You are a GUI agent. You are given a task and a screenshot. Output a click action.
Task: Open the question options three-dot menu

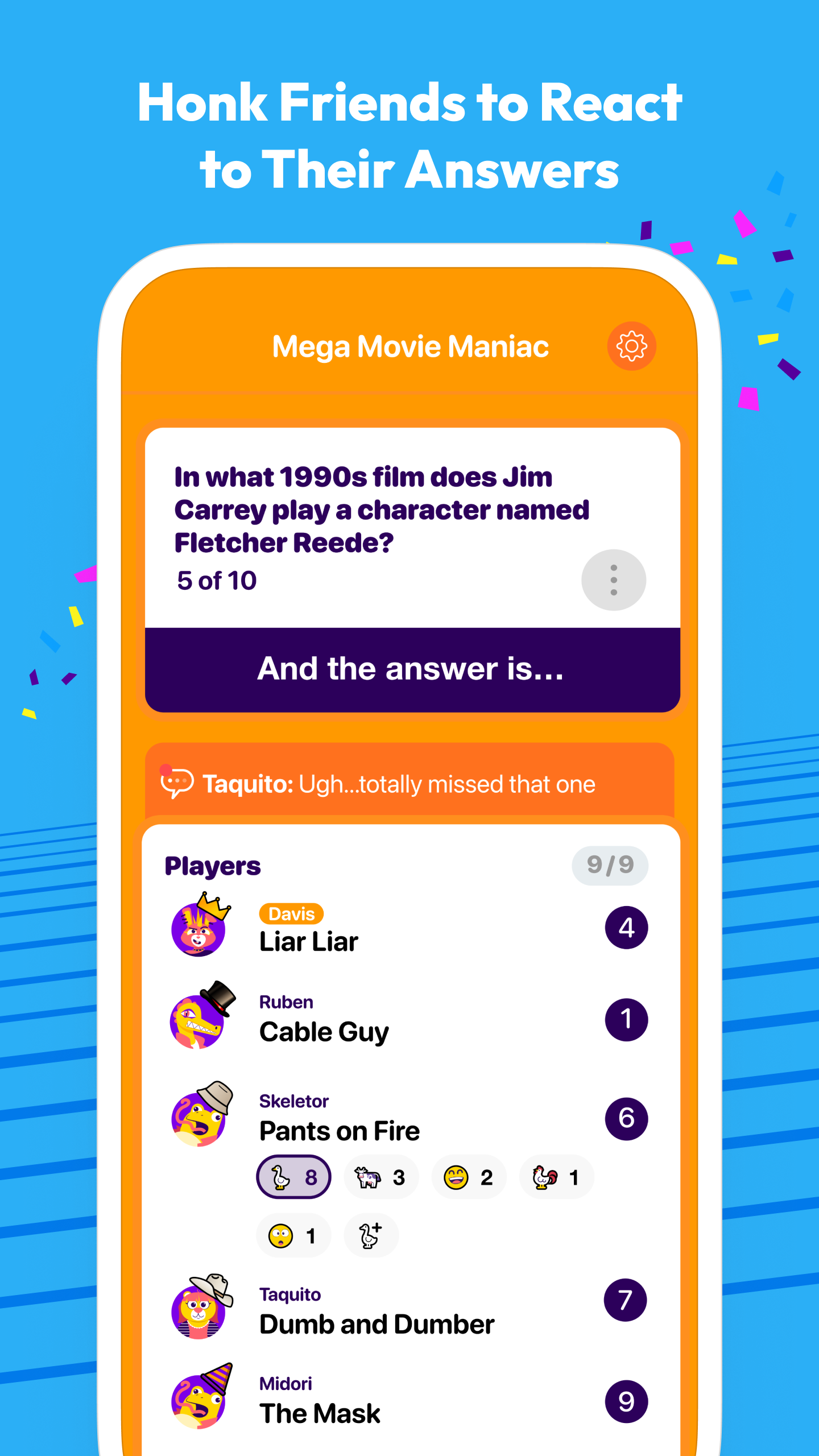pyautogui.click(x=613, y=580)
